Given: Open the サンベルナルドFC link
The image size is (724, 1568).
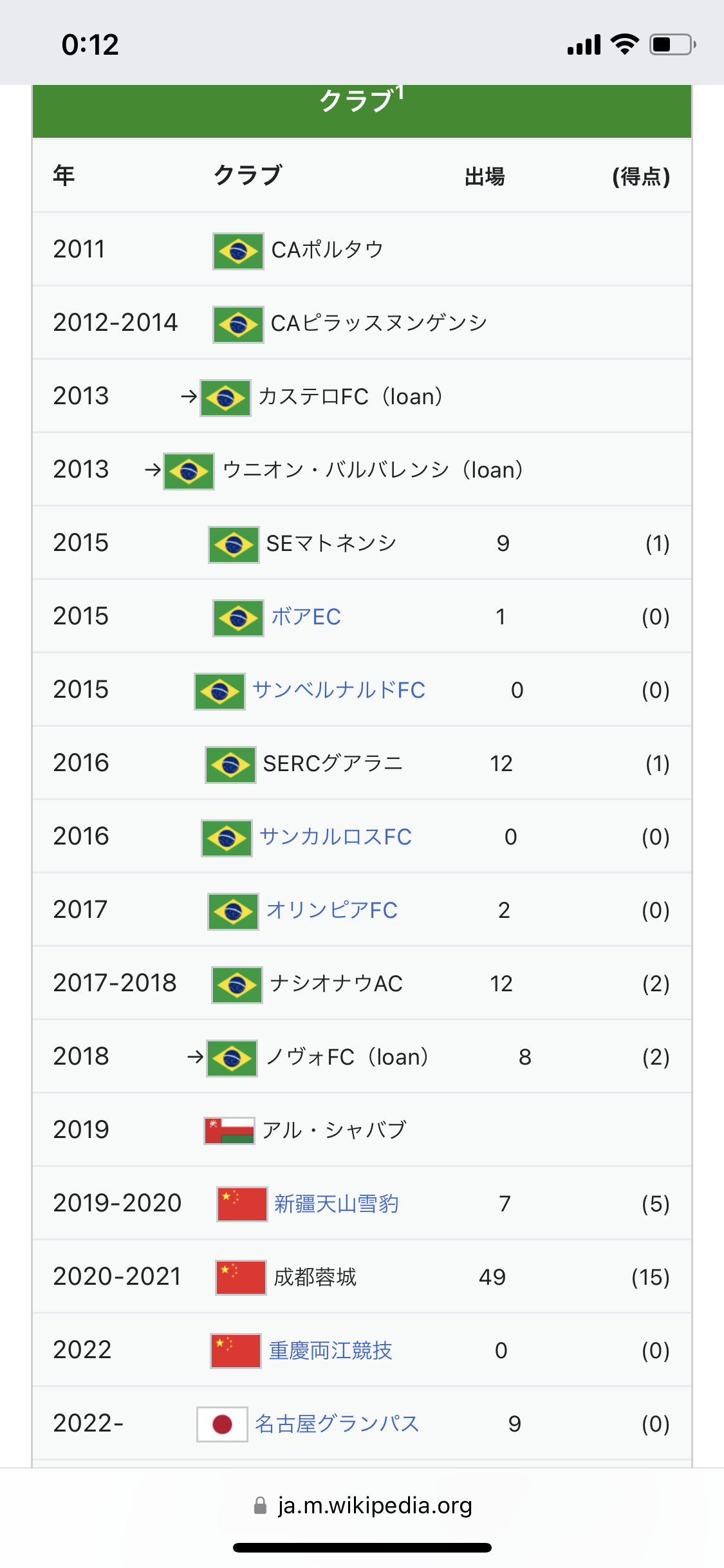Looking at the screenshot, I should (x=339, y=690).
